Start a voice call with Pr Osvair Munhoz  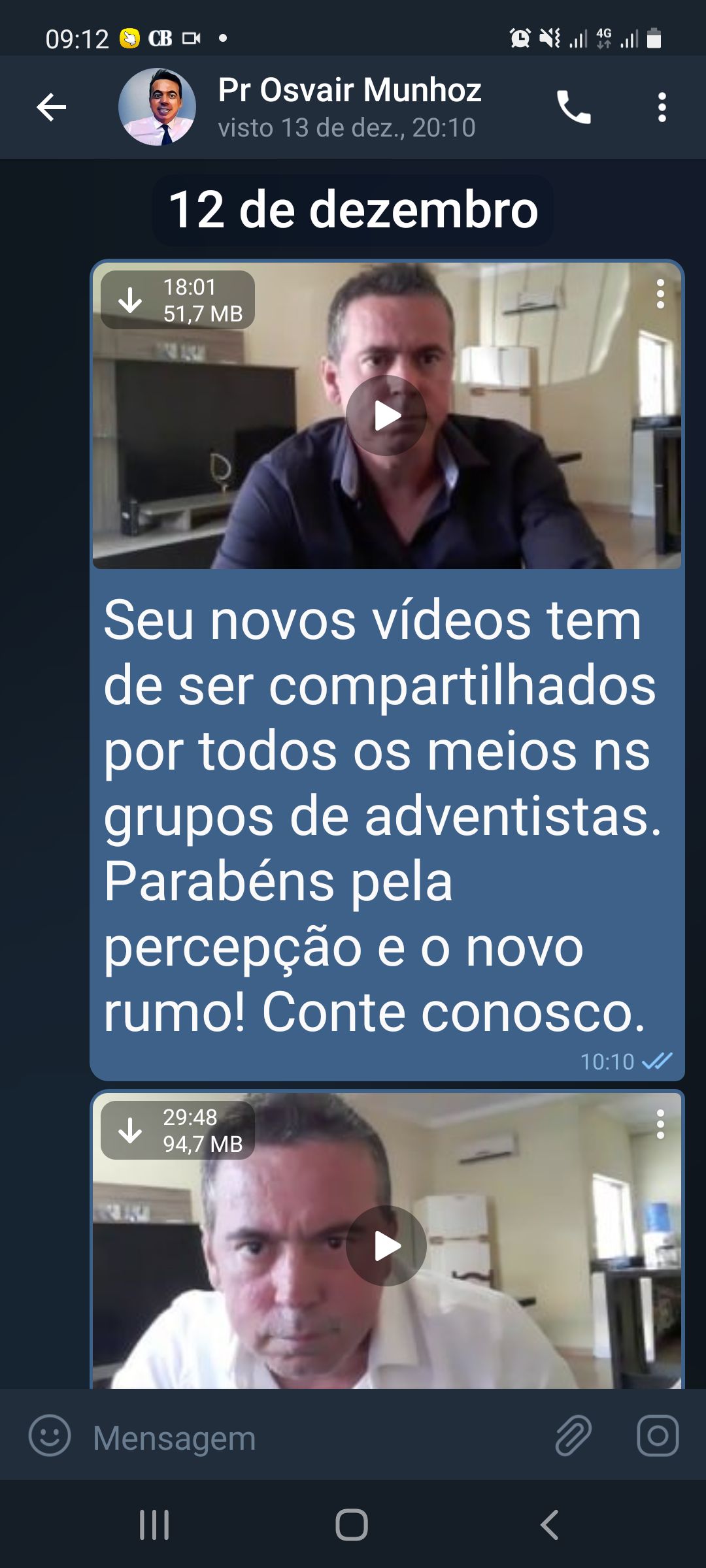pos(573,107)
